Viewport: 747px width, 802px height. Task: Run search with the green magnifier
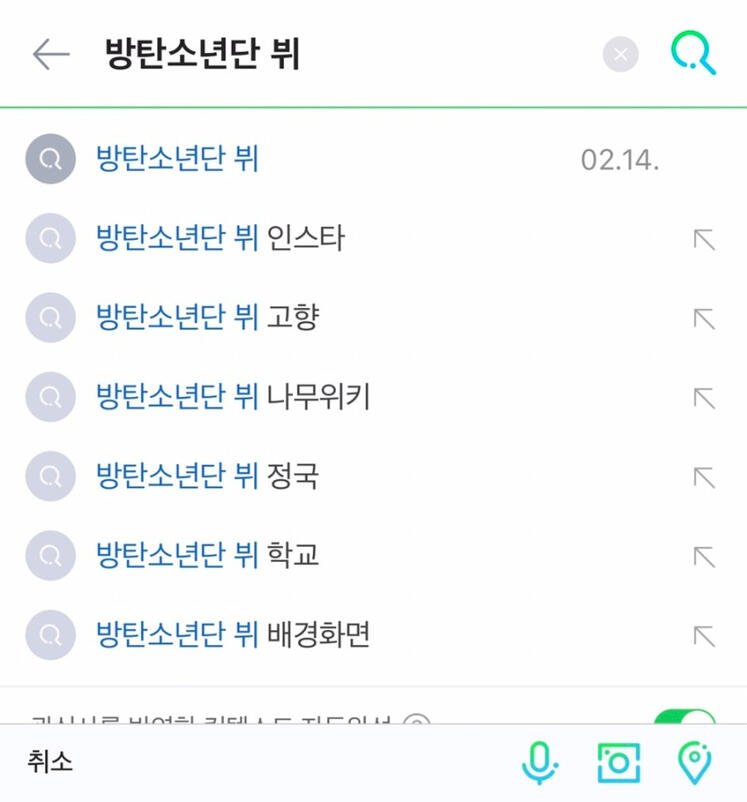point(692,54)
